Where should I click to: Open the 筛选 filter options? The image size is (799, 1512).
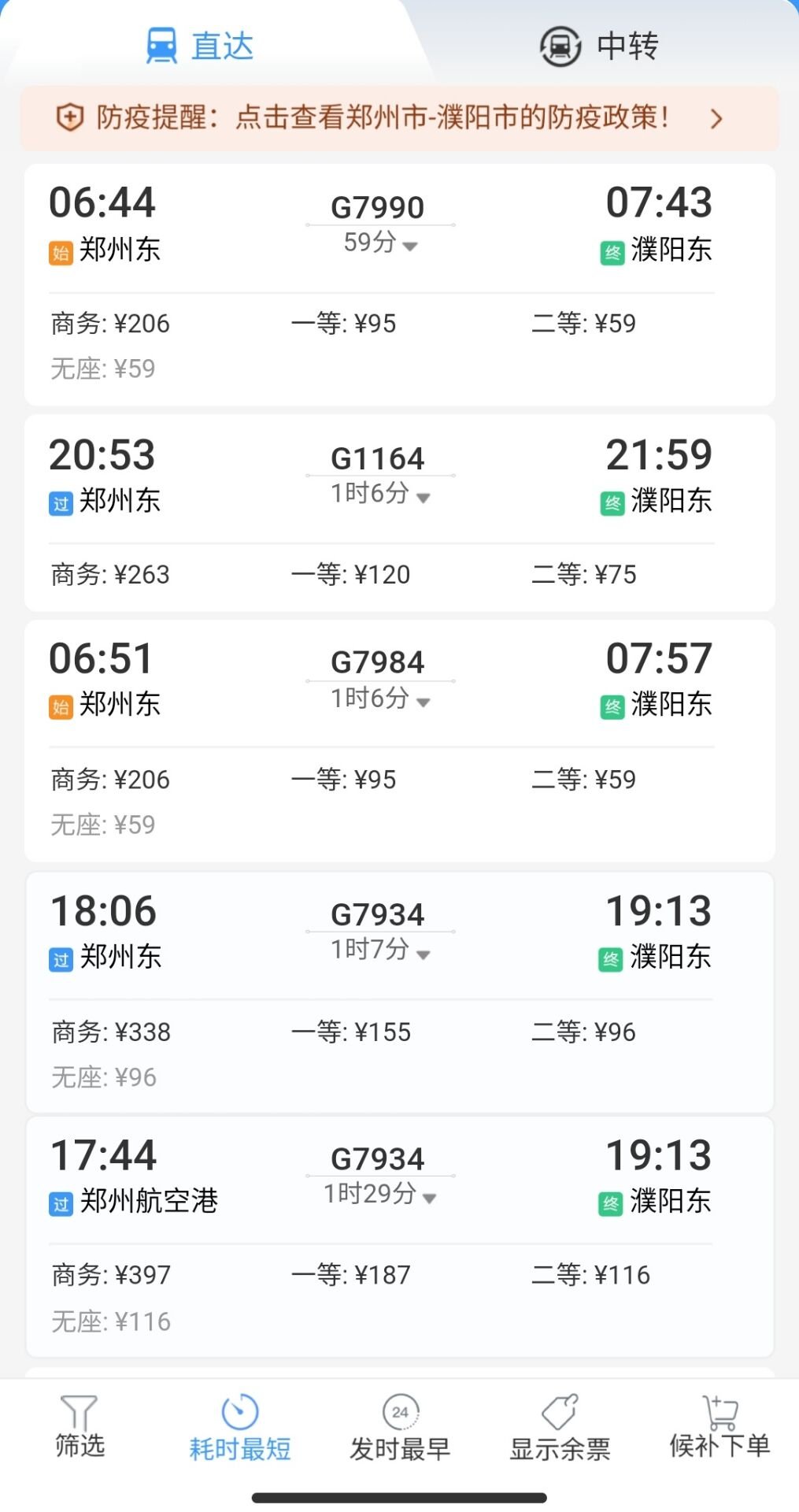(80, 1427)
